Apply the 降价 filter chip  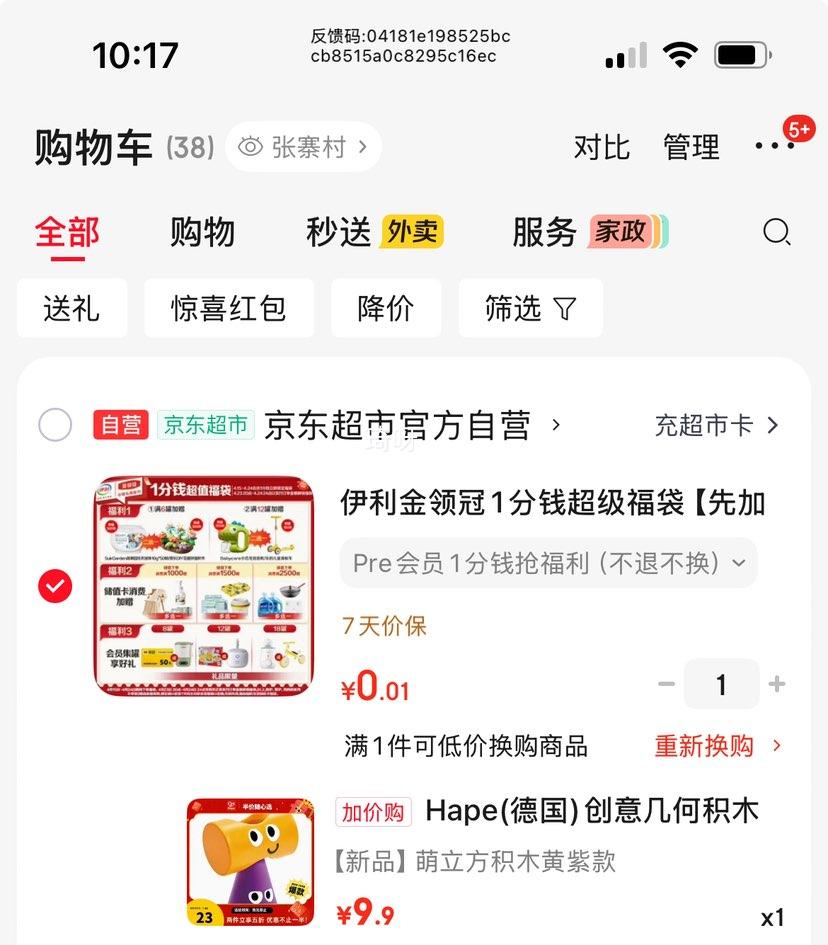click(x=387, y=308)
